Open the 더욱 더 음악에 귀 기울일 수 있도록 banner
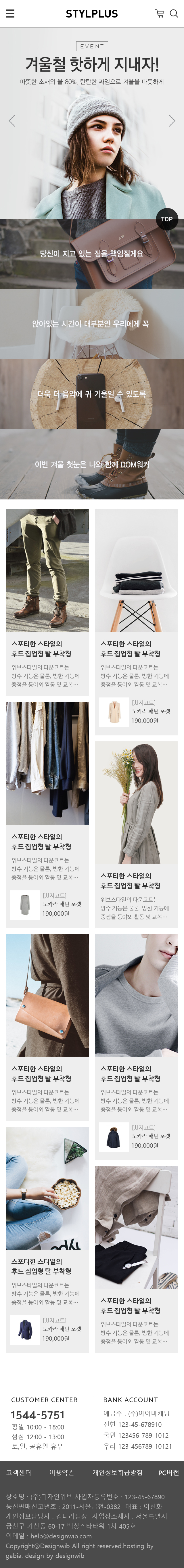Image resolution: width=184 pixels, height=1568 pixels. (x=91, y=394)
